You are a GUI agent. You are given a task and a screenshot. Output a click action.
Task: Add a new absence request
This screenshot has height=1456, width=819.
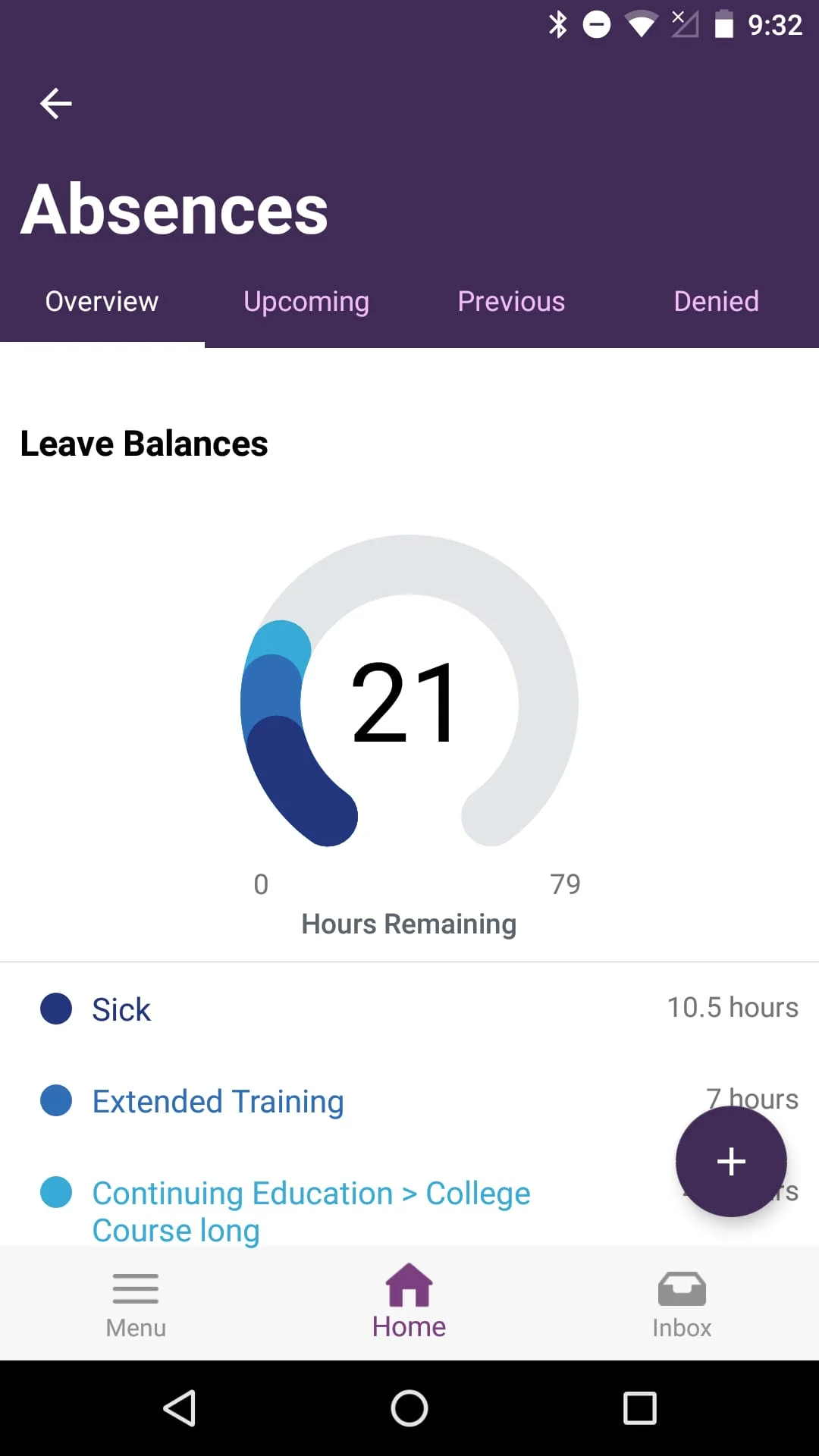[x=731, y=1161]
